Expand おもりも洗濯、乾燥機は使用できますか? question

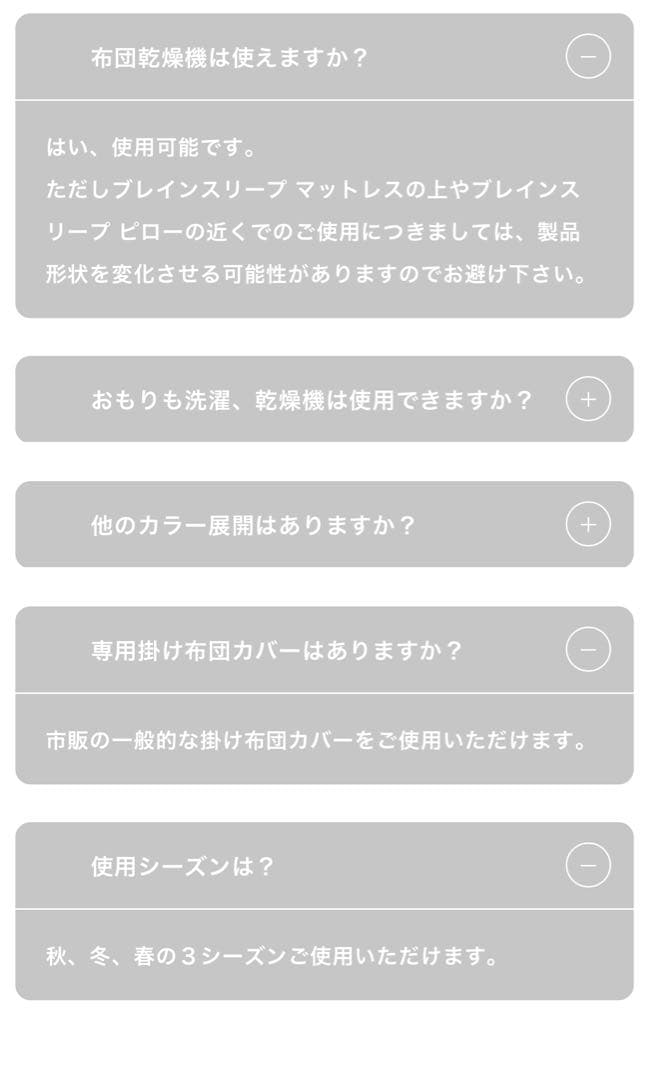point(588,399)
